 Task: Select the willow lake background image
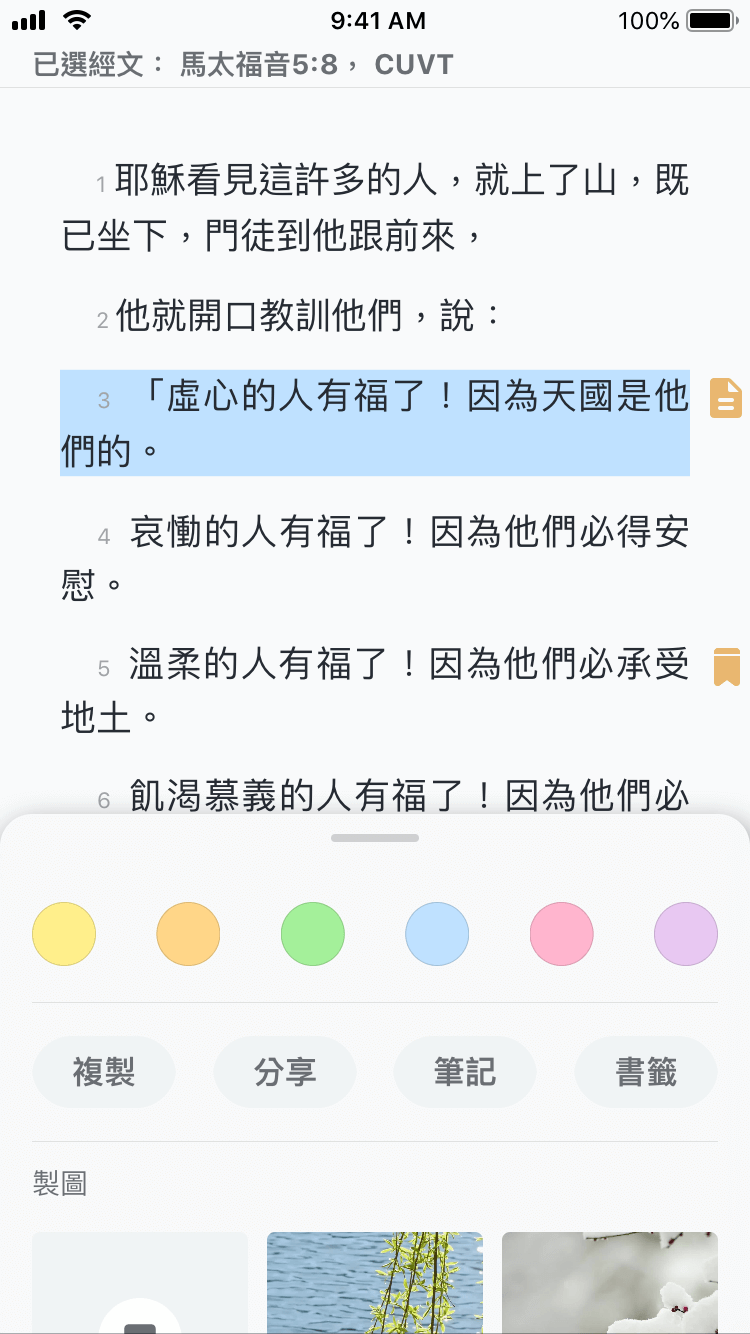pyautogui.click(x=375, y=1282)
